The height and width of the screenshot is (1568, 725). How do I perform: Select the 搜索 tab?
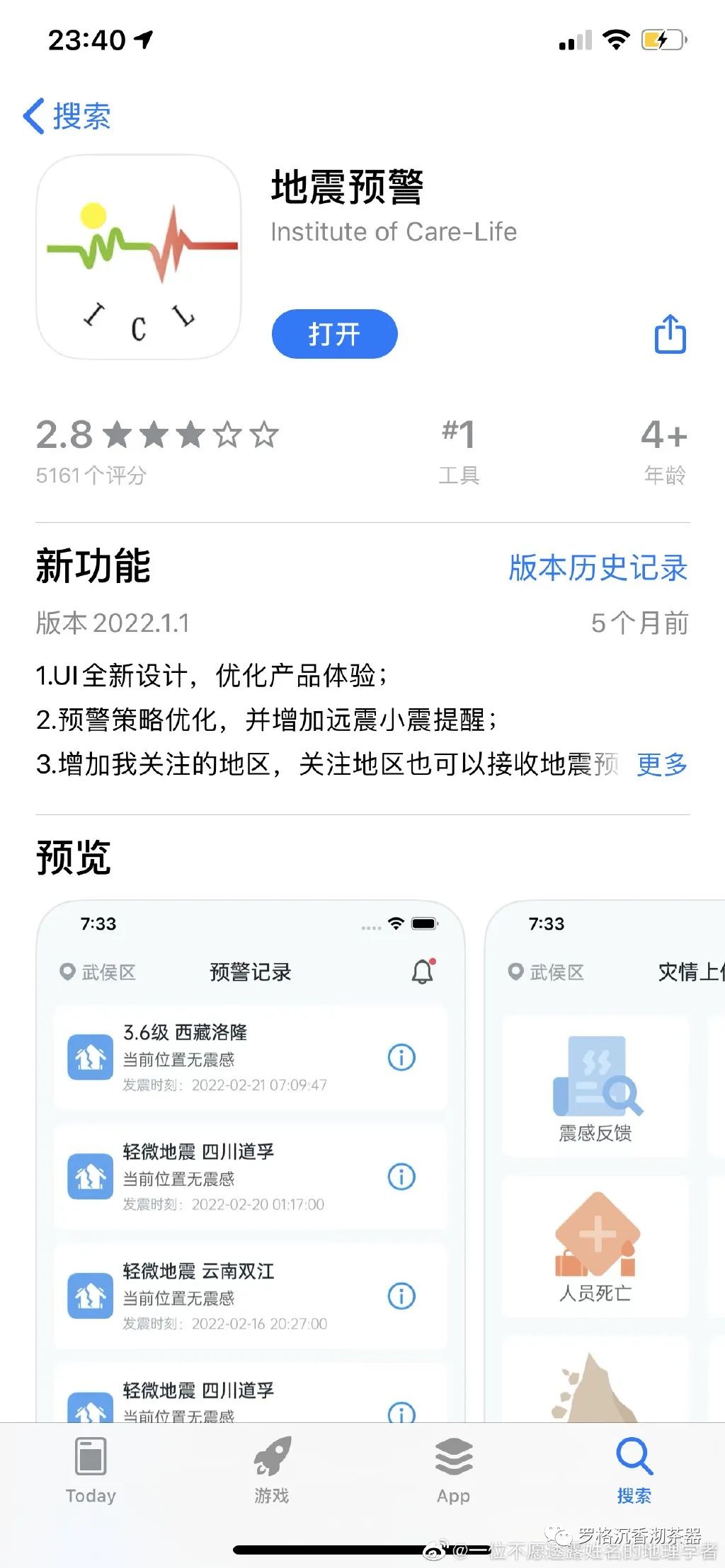634,1470
